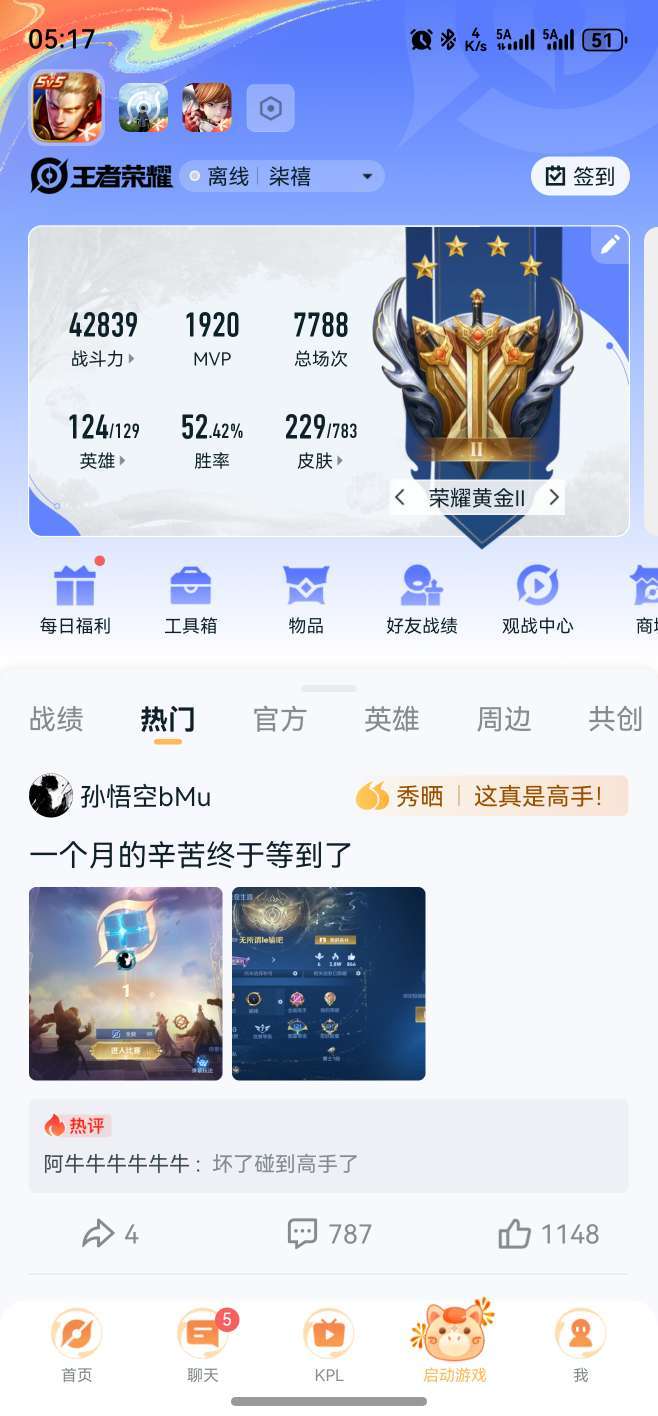Like the post by 孙悟空bMu

(548, 1234)
